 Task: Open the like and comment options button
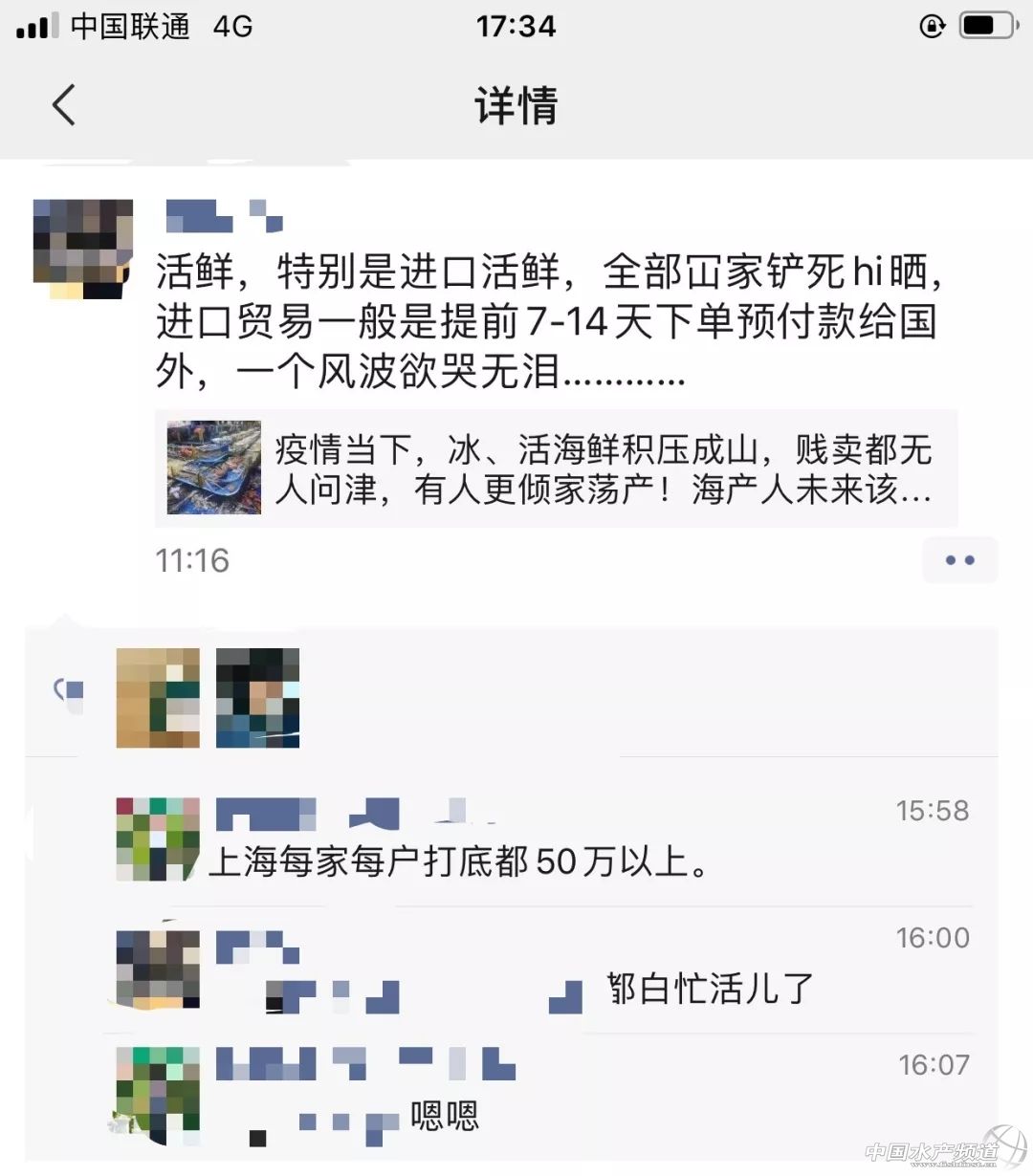click(x=959, y=560)
